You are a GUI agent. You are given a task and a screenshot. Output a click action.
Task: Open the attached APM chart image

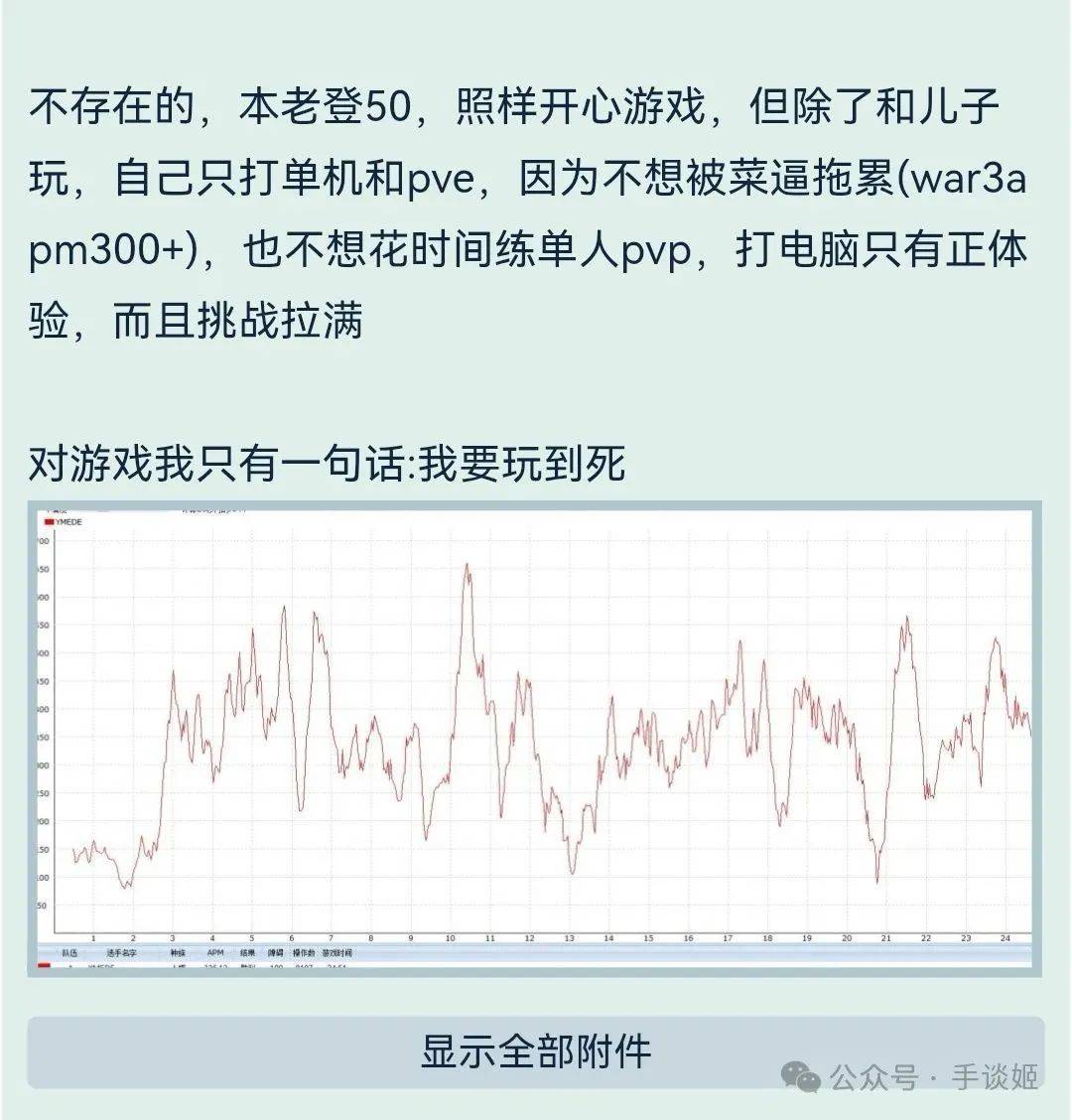click(535, 739)
